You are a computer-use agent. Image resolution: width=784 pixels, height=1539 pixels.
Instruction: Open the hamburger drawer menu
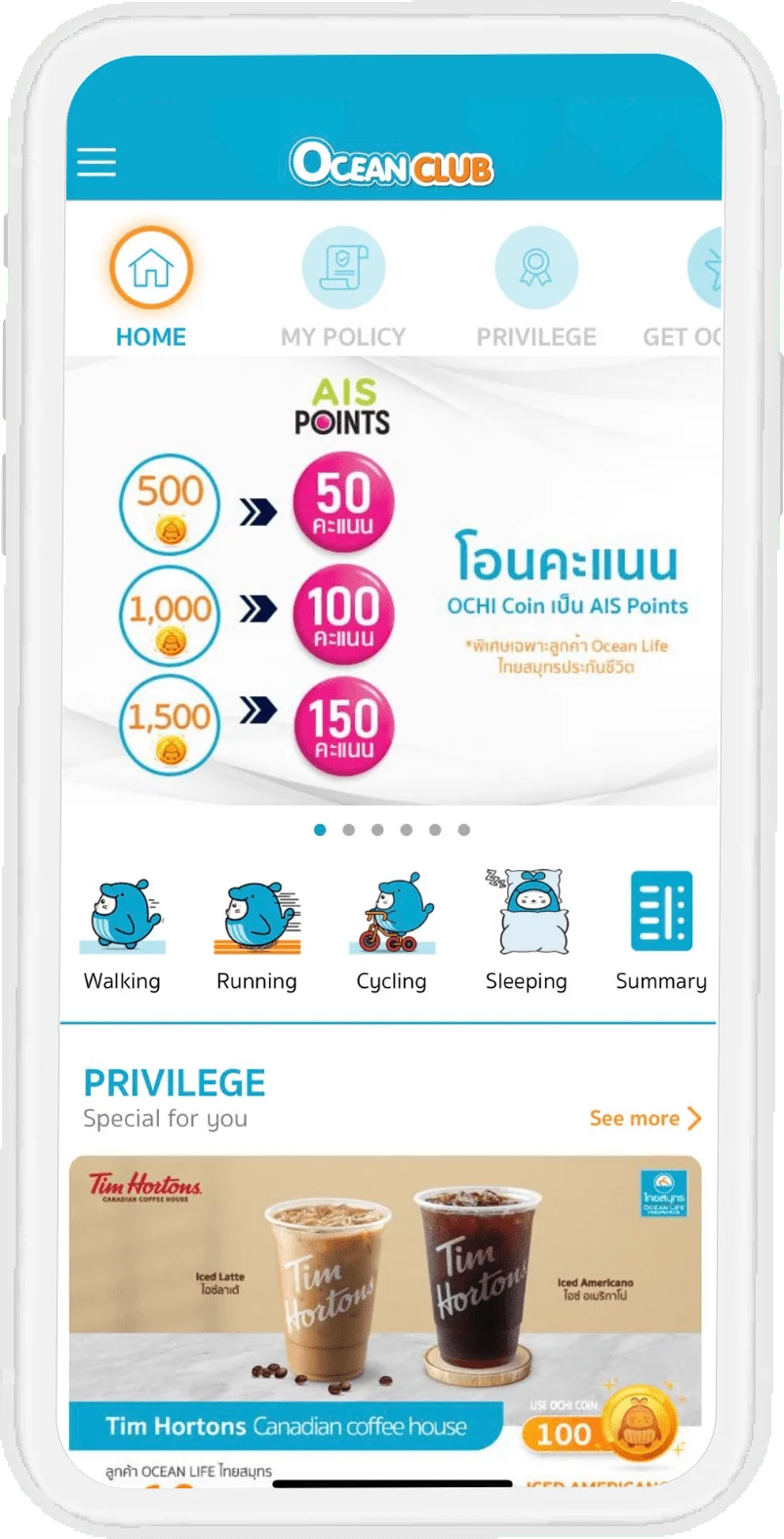tap(97, 162)
